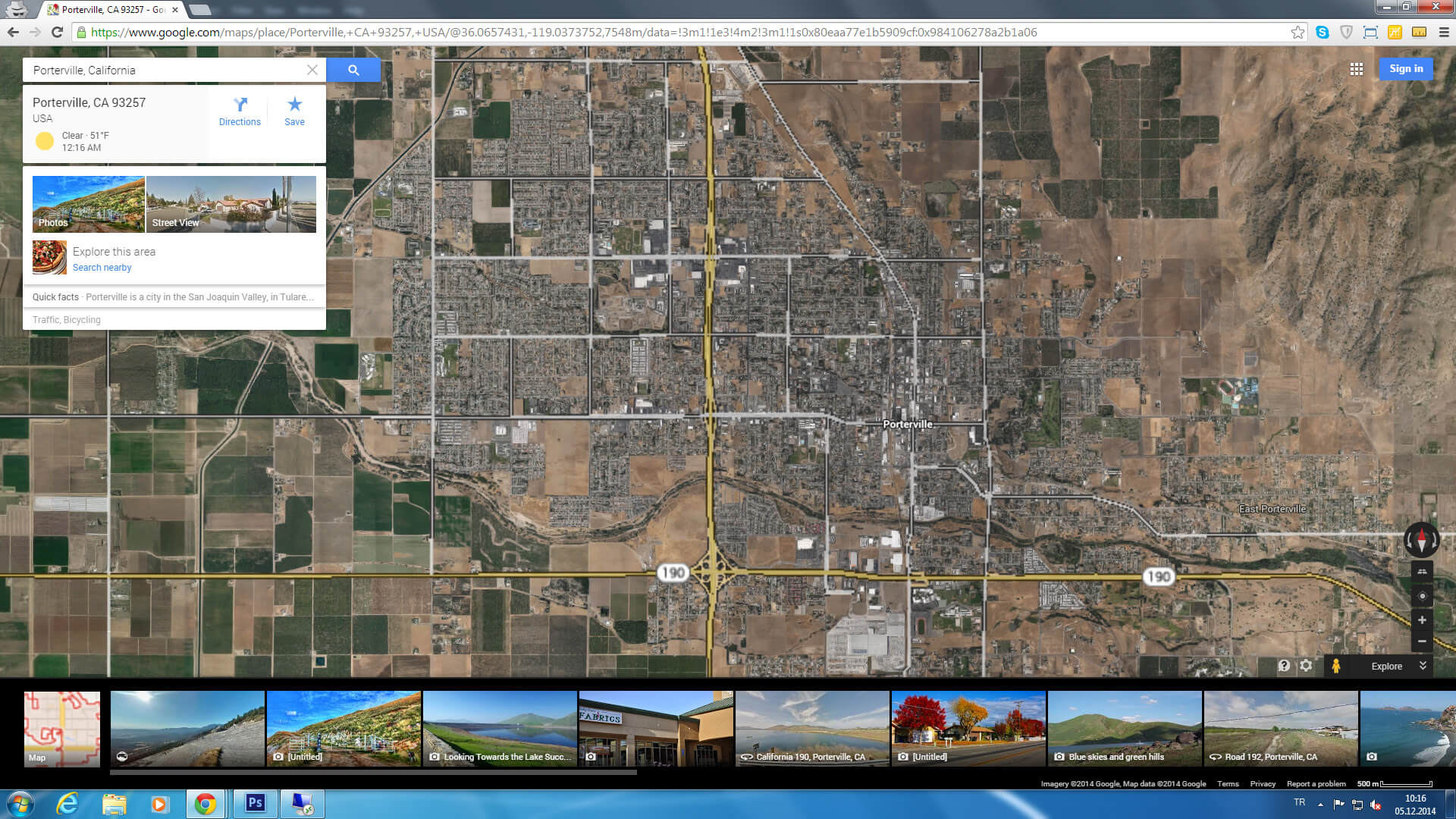The height and width of the screenshot is (819, 1456).
Task: Open the Google apps grid
Action: pyautogui.click(x=1357, y=69)
